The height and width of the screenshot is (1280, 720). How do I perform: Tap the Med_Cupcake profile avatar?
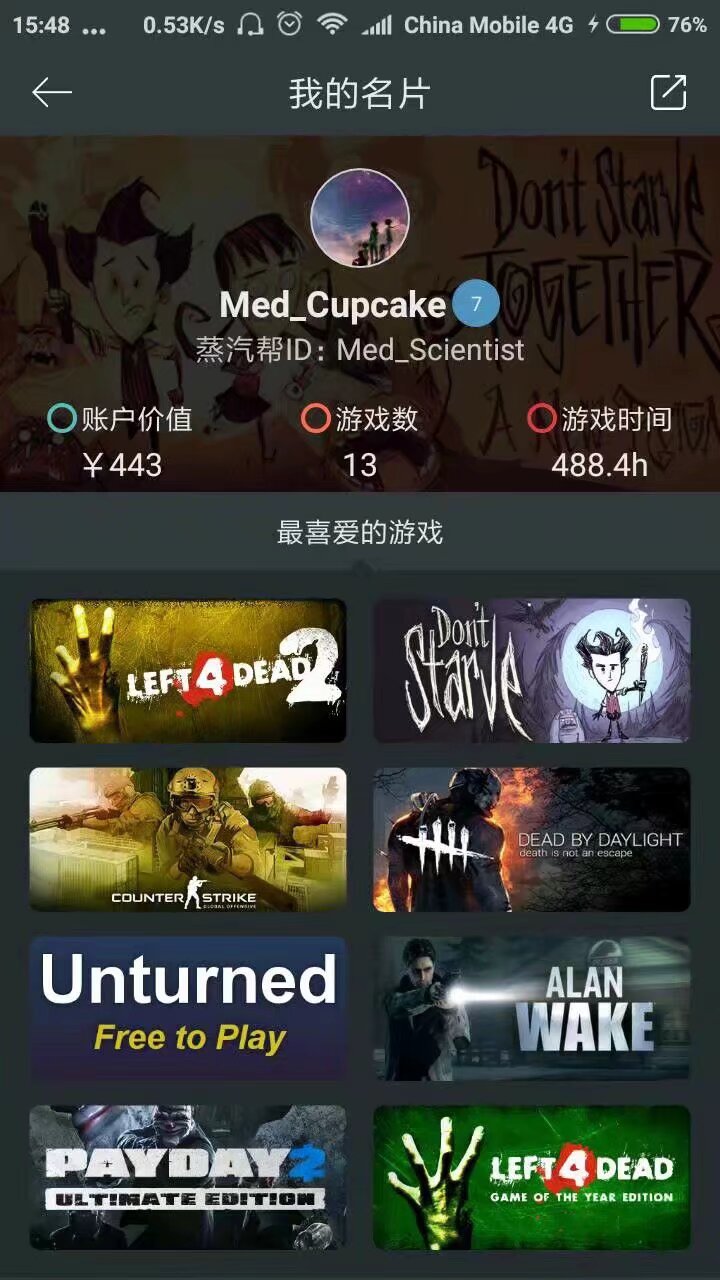coord(360,218)
